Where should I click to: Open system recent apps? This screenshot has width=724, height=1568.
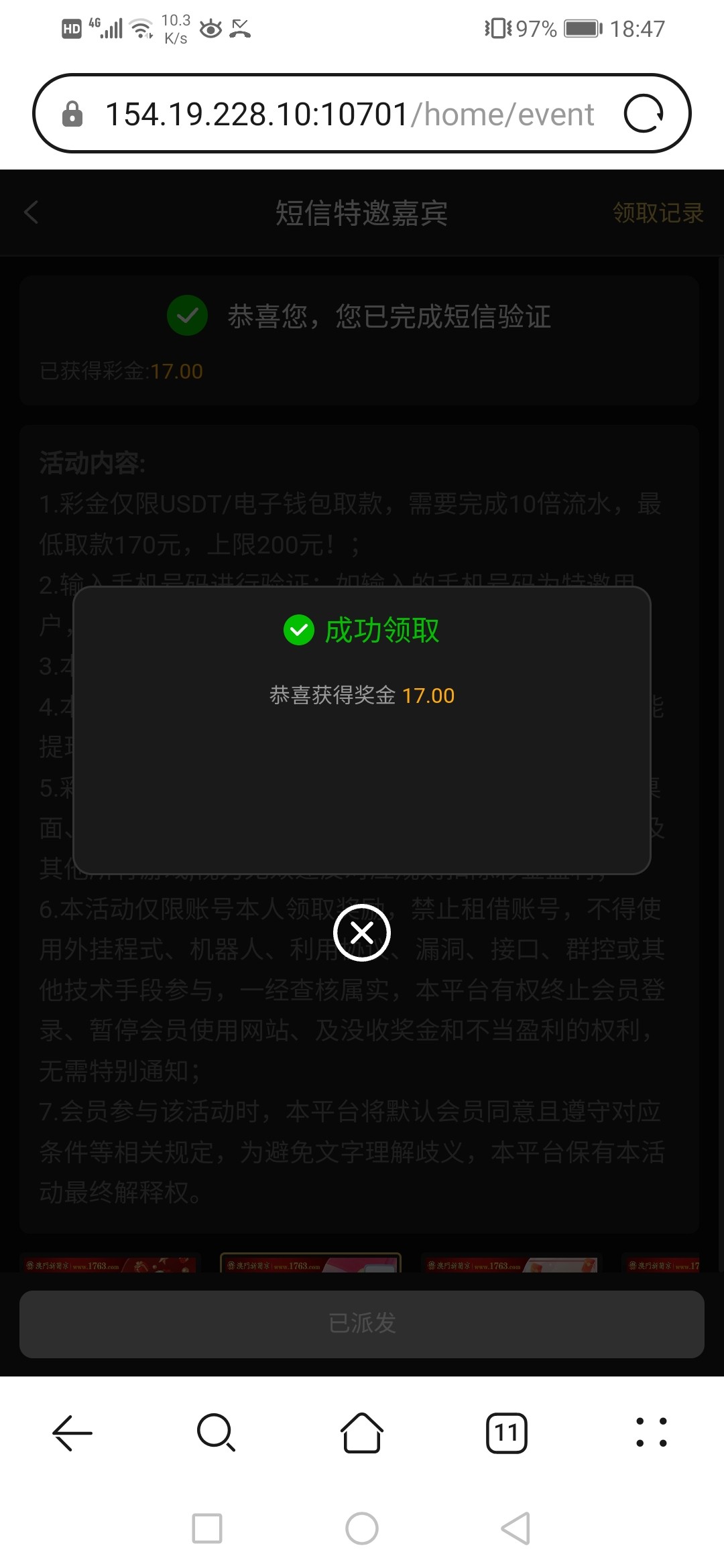(207, 1528)
